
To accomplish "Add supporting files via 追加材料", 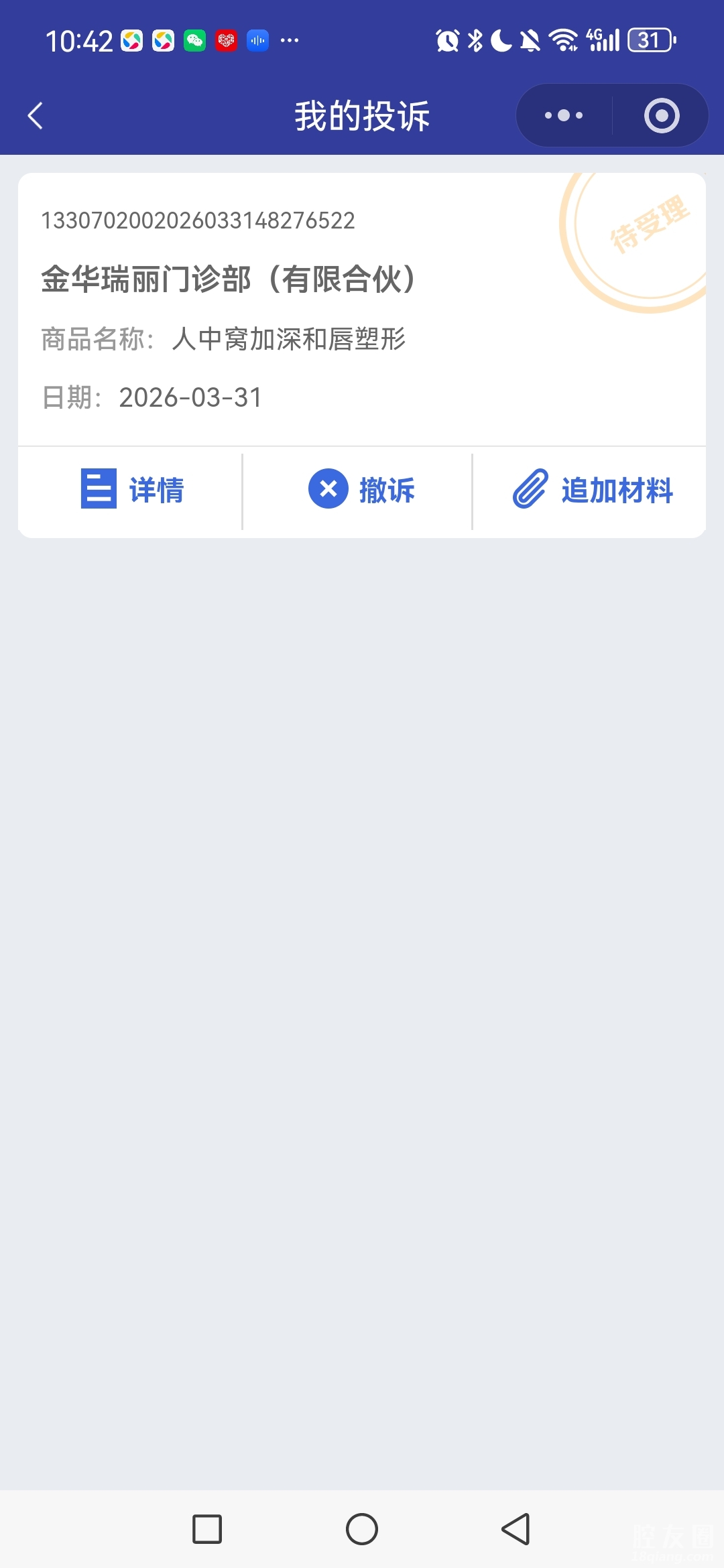I will (x=593, y=490).
